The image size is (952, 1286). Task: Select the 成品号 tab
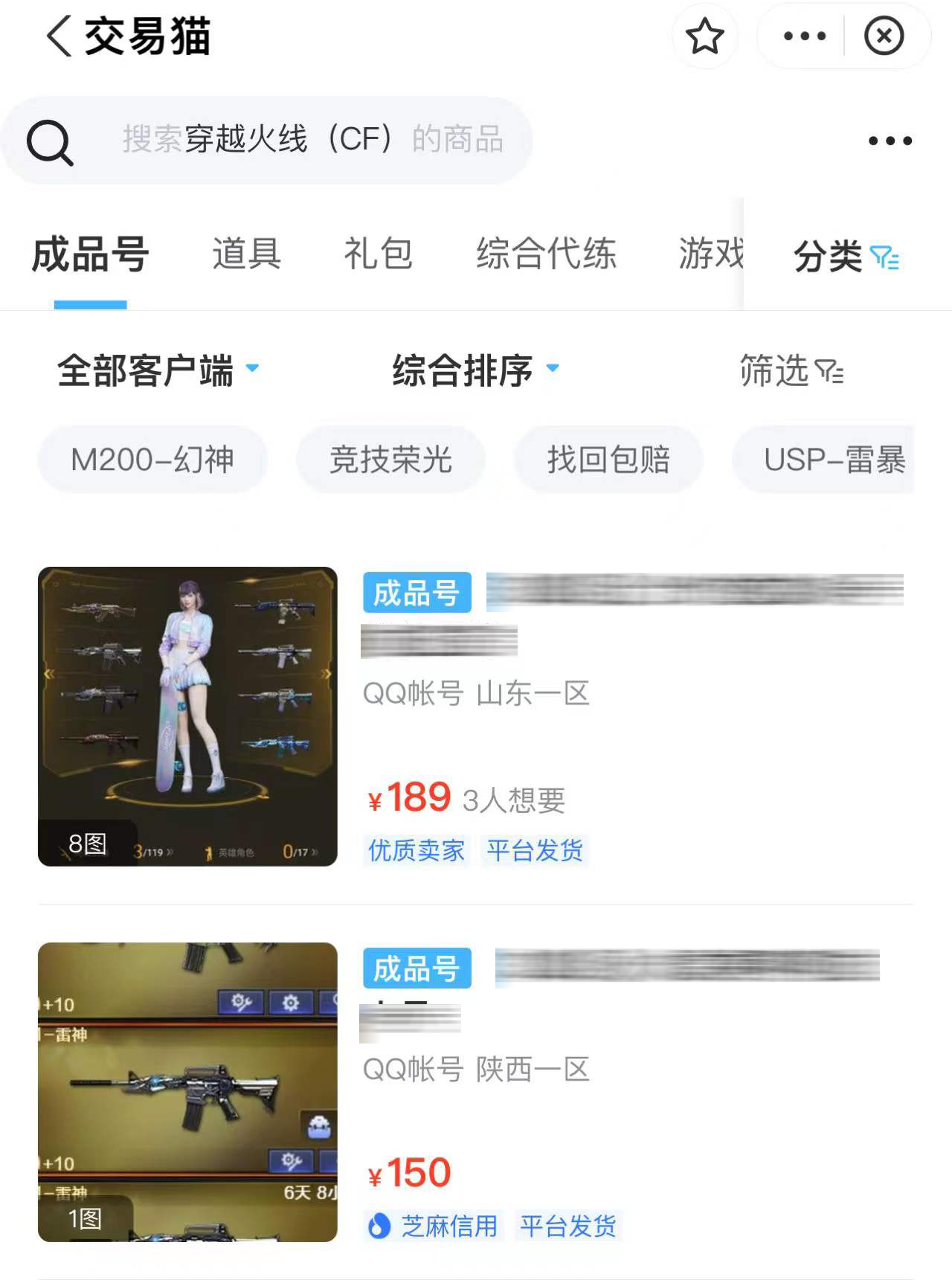coord(90,254)
